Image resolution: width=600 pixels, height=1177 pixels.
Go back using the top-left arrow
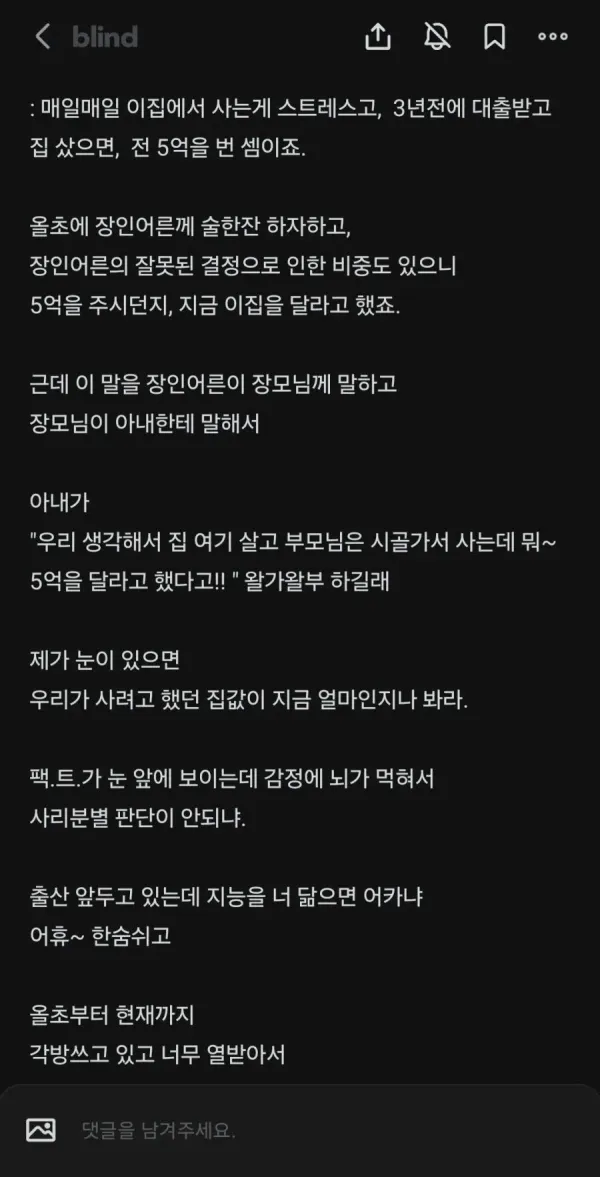click(43, 36)
